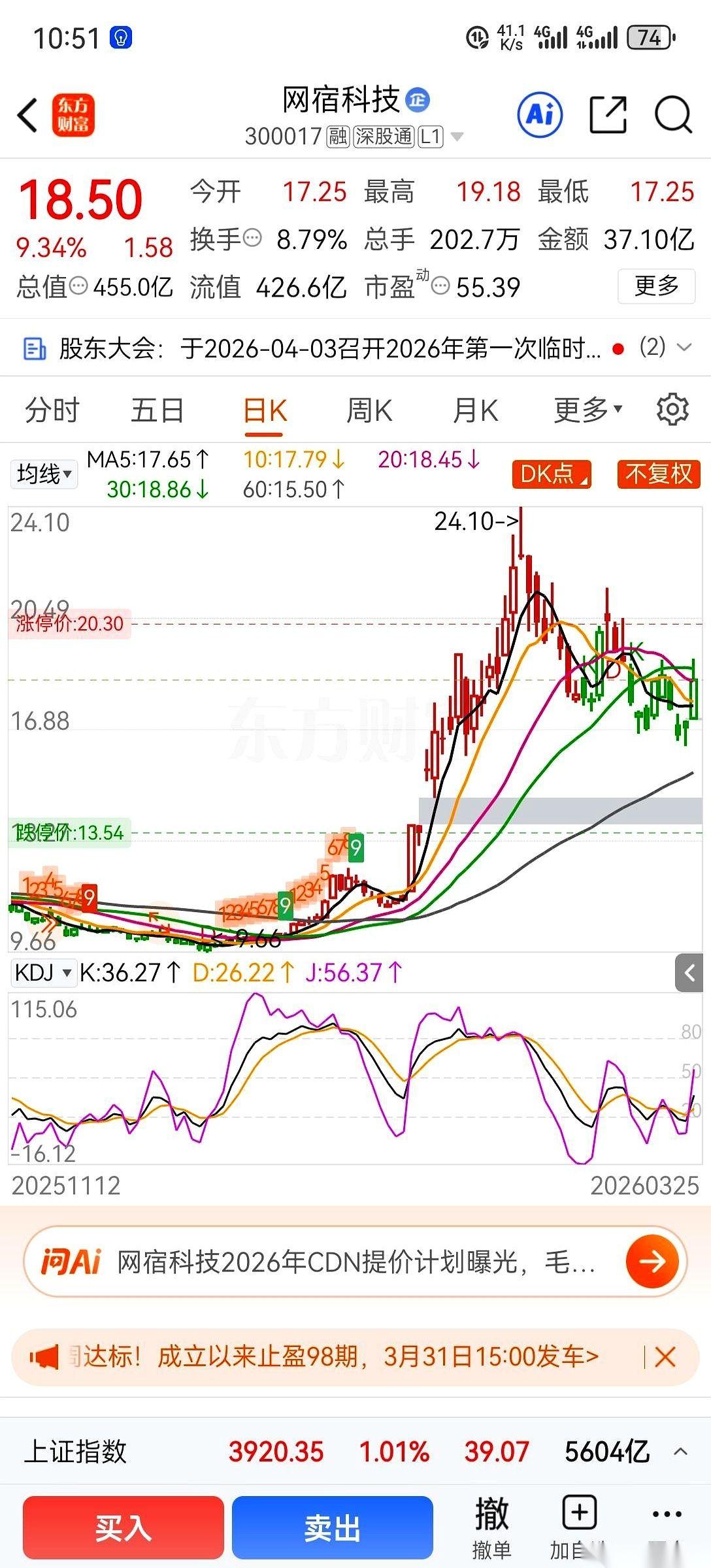Tap the 东方财富 logo

click(74, 116)
